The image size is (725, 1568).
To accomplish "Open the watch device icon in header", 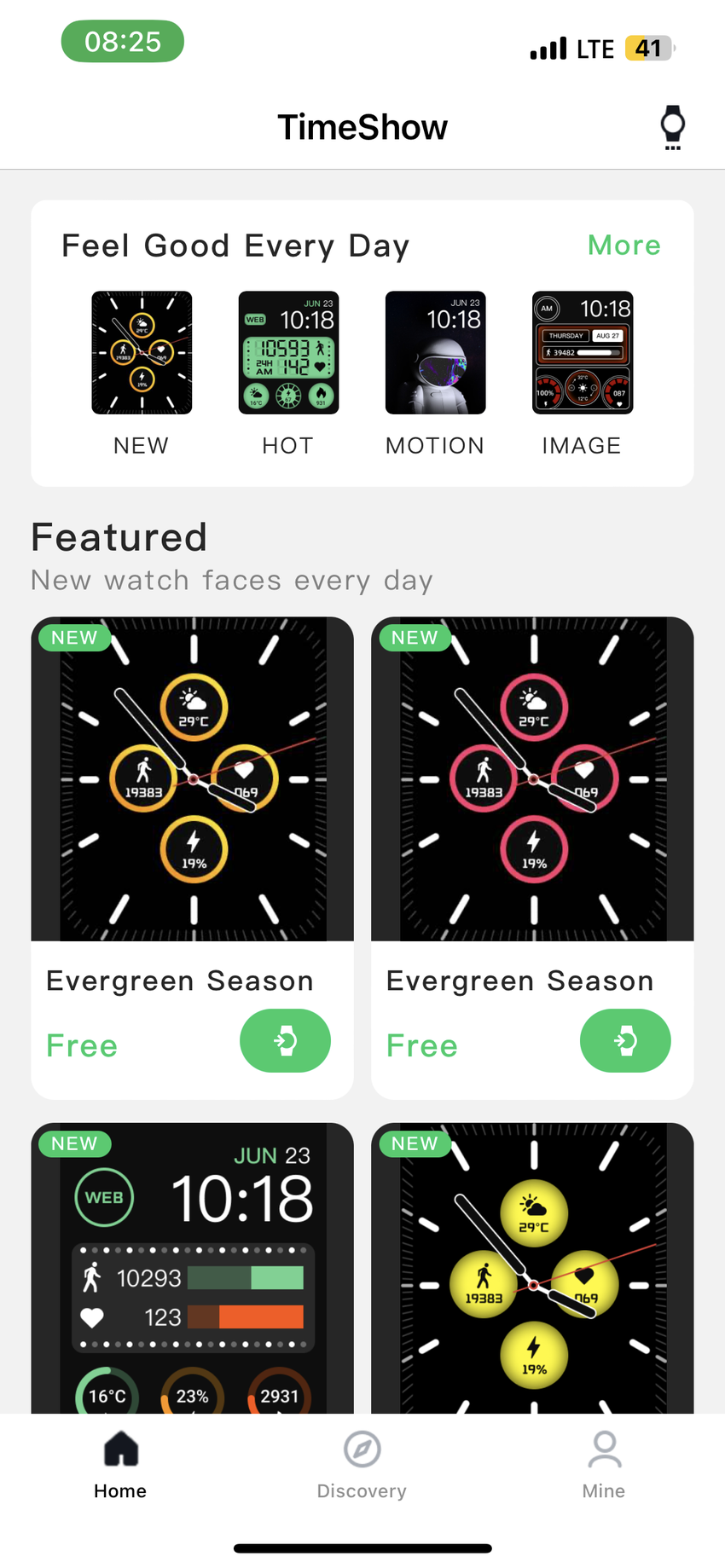I will pos(672,128).
